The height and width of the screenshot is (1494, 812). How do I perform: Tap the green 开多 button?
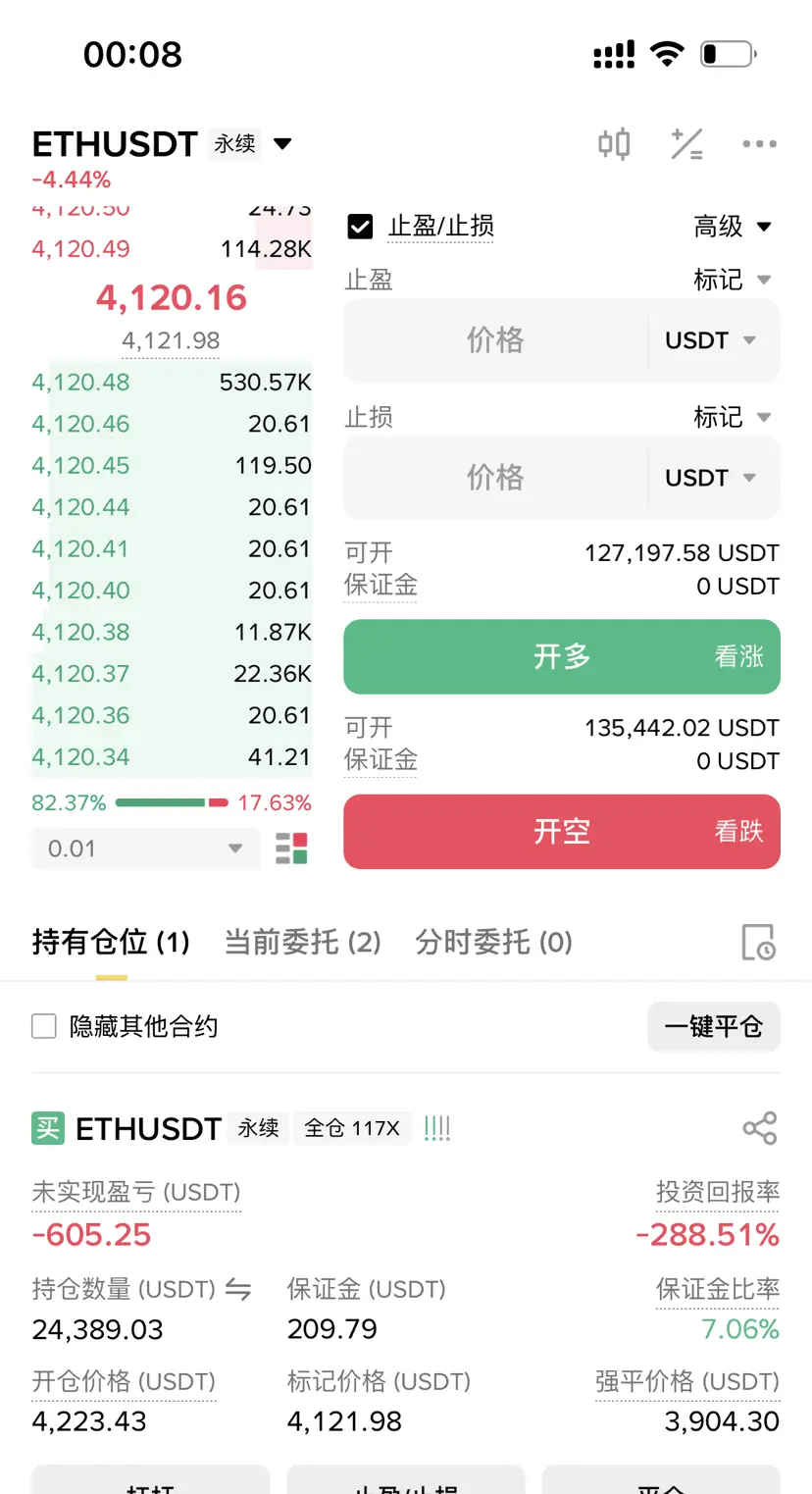[562, 656]
